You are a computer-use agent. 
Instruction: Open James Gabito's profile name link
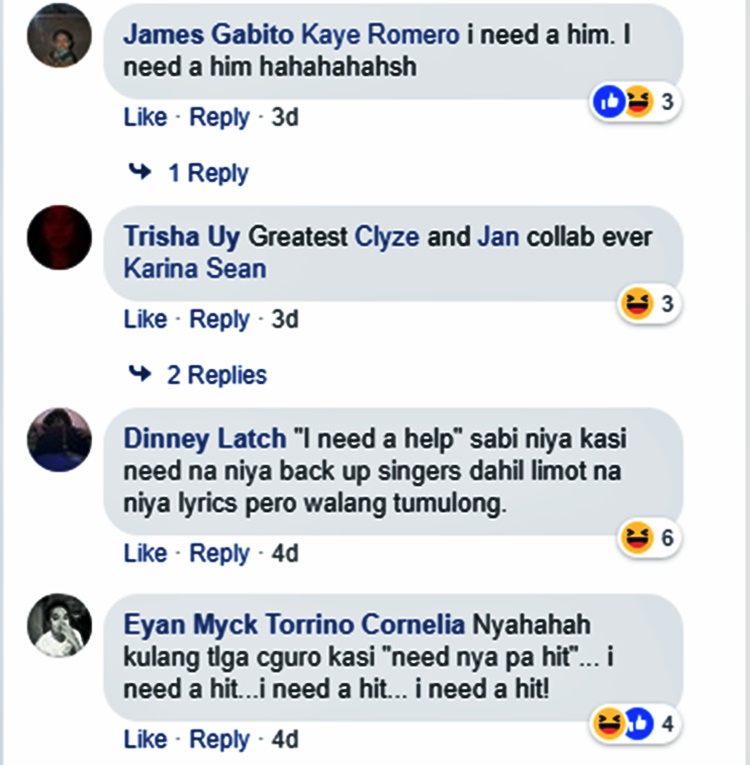(208, 34)
